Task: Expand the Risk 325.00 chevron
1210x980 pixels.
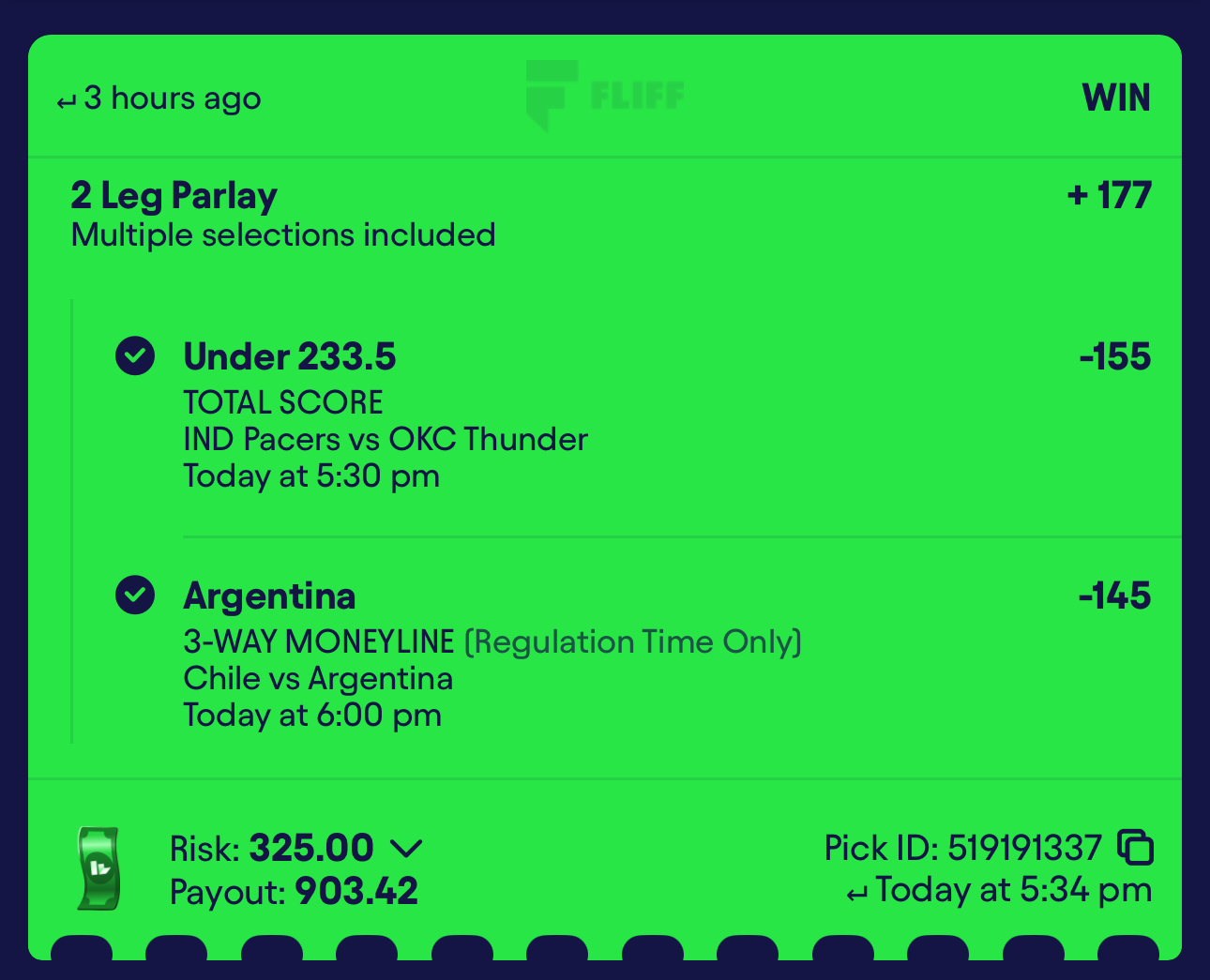Action: (x=405, y=849)
